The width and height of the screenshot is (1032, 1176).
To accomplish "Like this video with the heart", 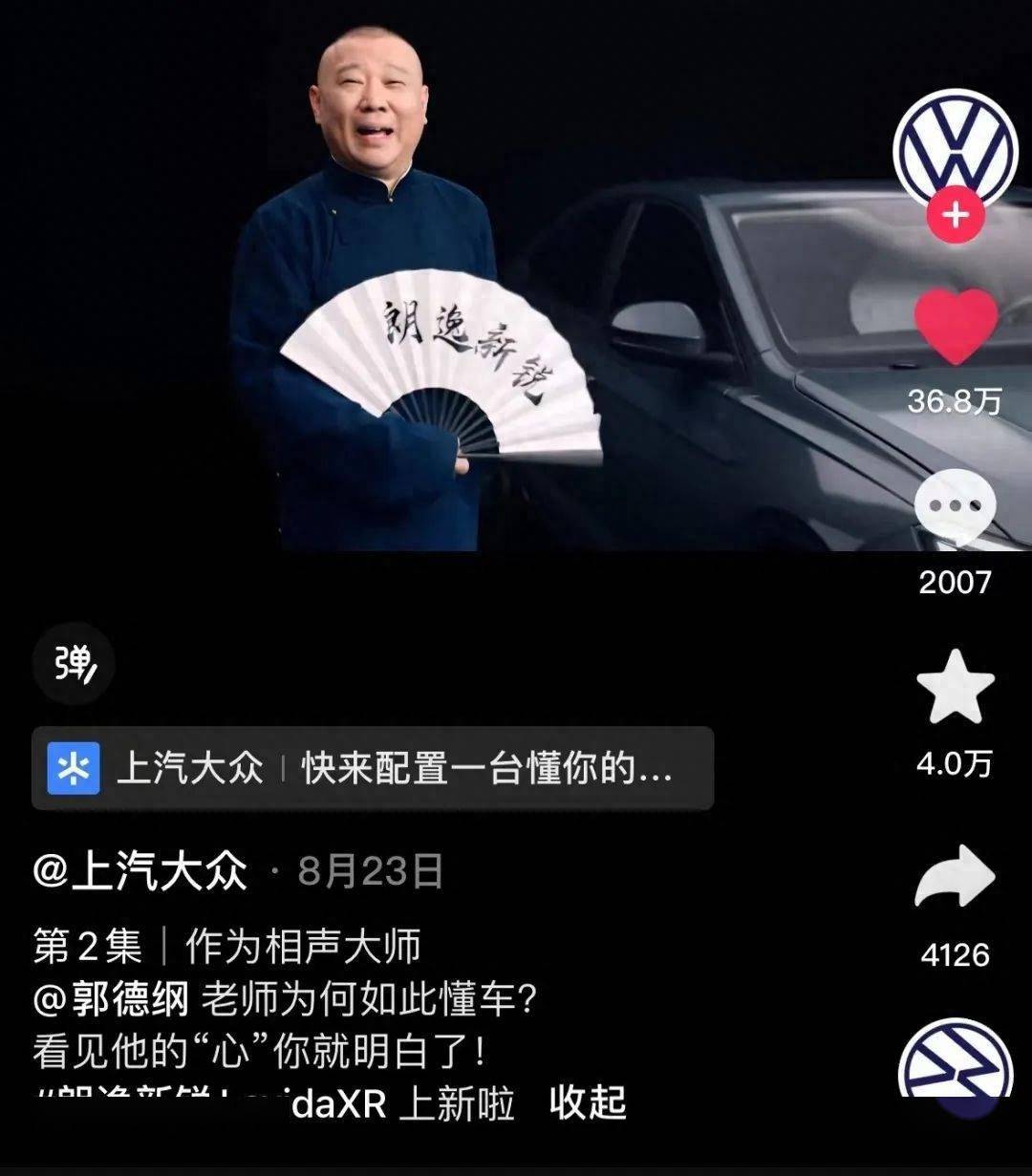I will [956, 327].
